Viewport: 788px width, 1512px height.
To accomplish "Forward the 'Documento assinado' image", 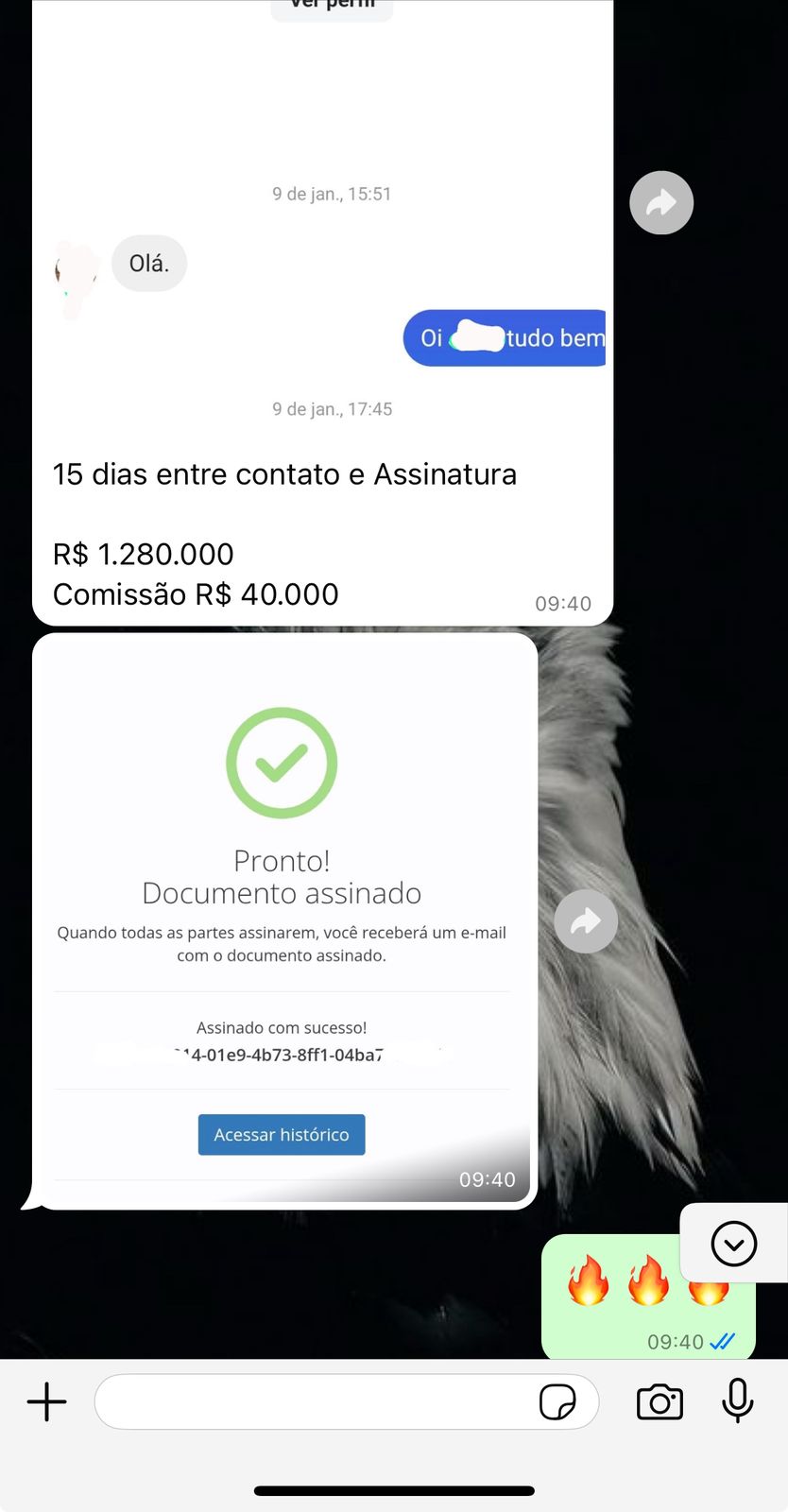I will coord(586,921).
